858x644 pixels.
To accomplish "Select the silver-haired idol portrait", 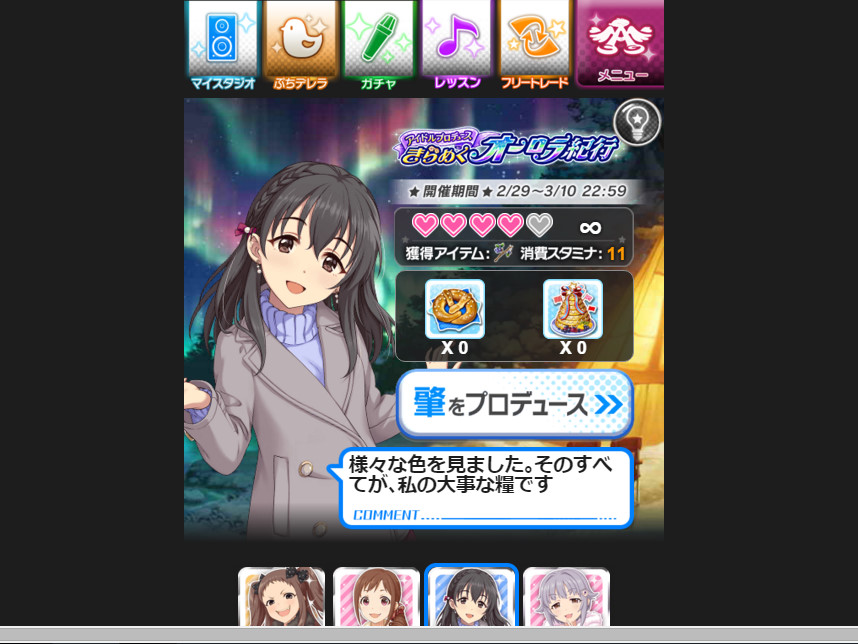I will [566, 598].
